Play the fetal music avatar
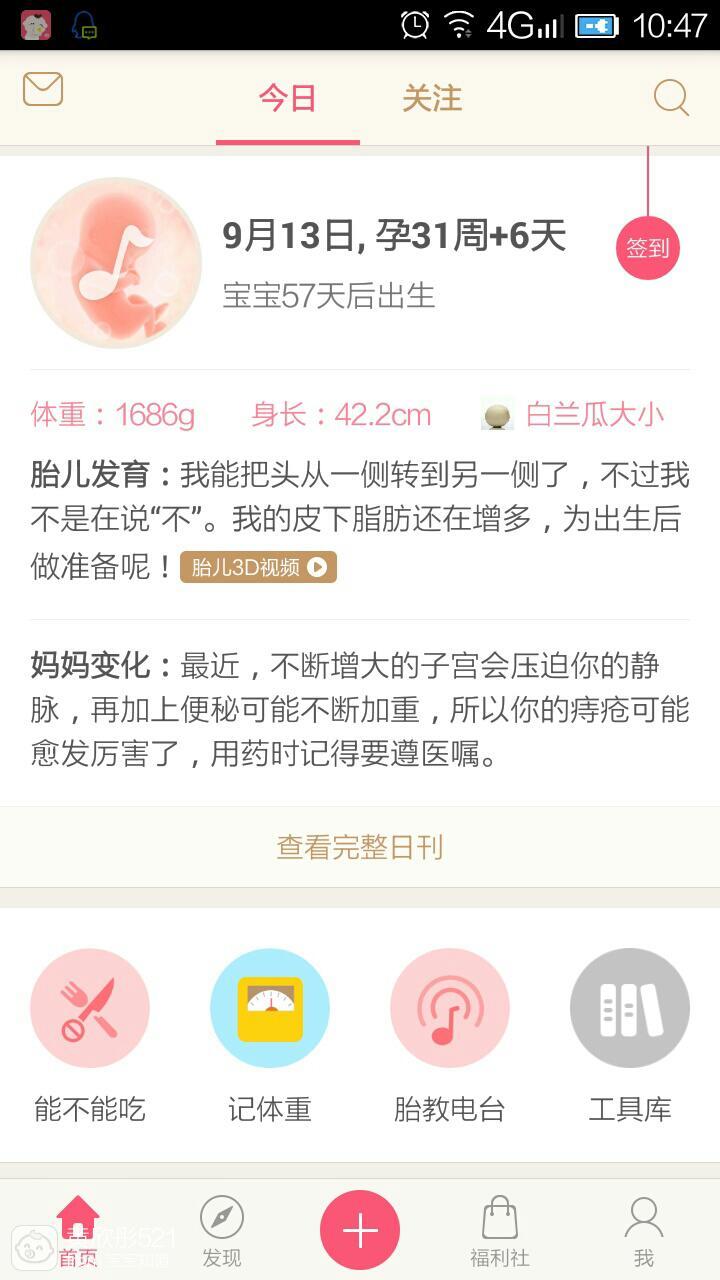The width and height of the screenshot is (720, 1280). [116, 263]
